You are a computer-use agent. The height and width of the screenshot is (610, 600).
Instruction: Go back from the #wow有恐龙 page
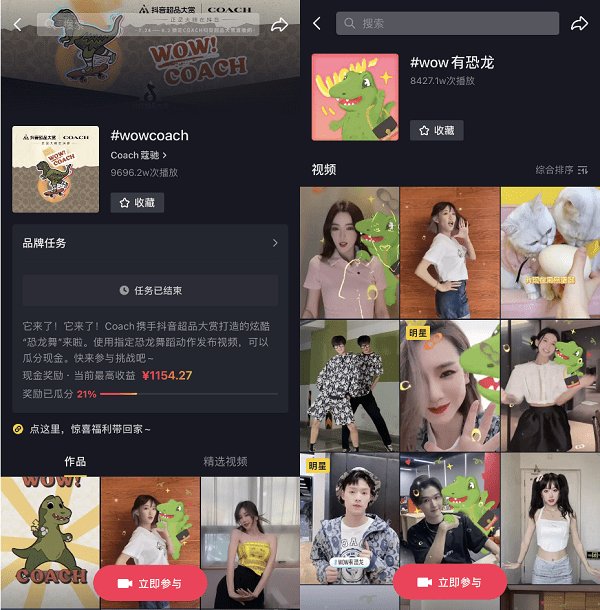click(x=317, y=24)
